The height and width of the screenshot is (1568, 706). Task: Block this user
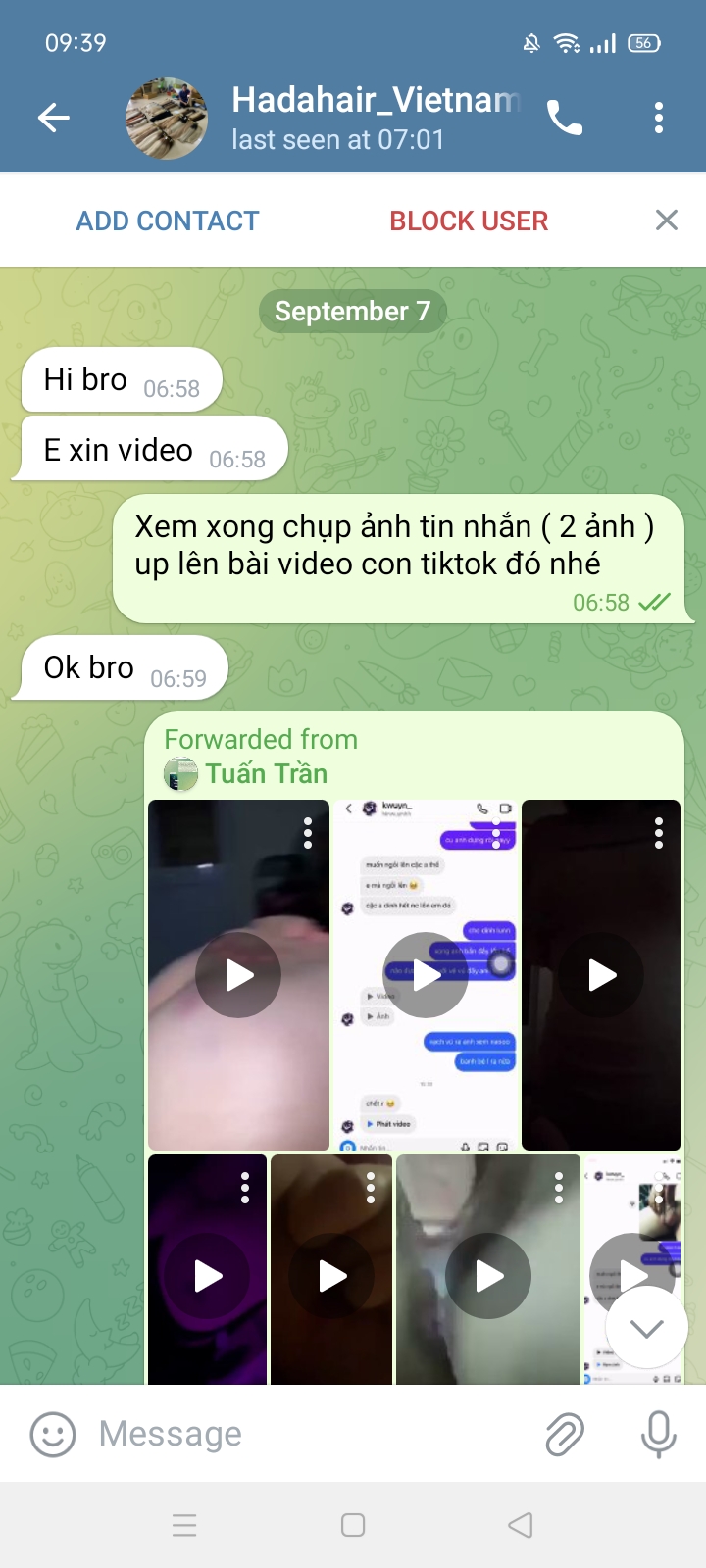coord(469,220)
